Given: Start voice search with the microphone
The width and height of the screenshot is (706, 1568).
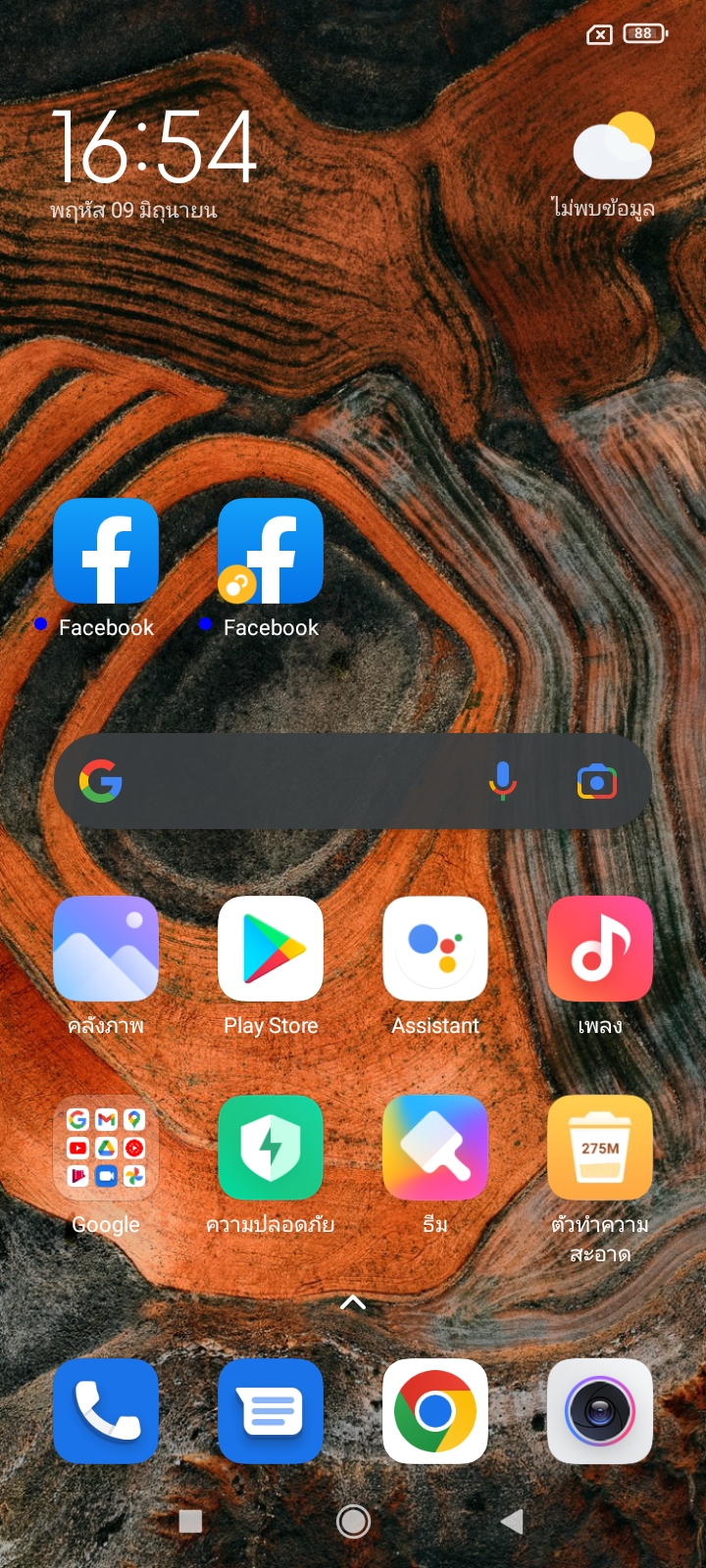Looking at the screenshot, I should tap(502, 781).
